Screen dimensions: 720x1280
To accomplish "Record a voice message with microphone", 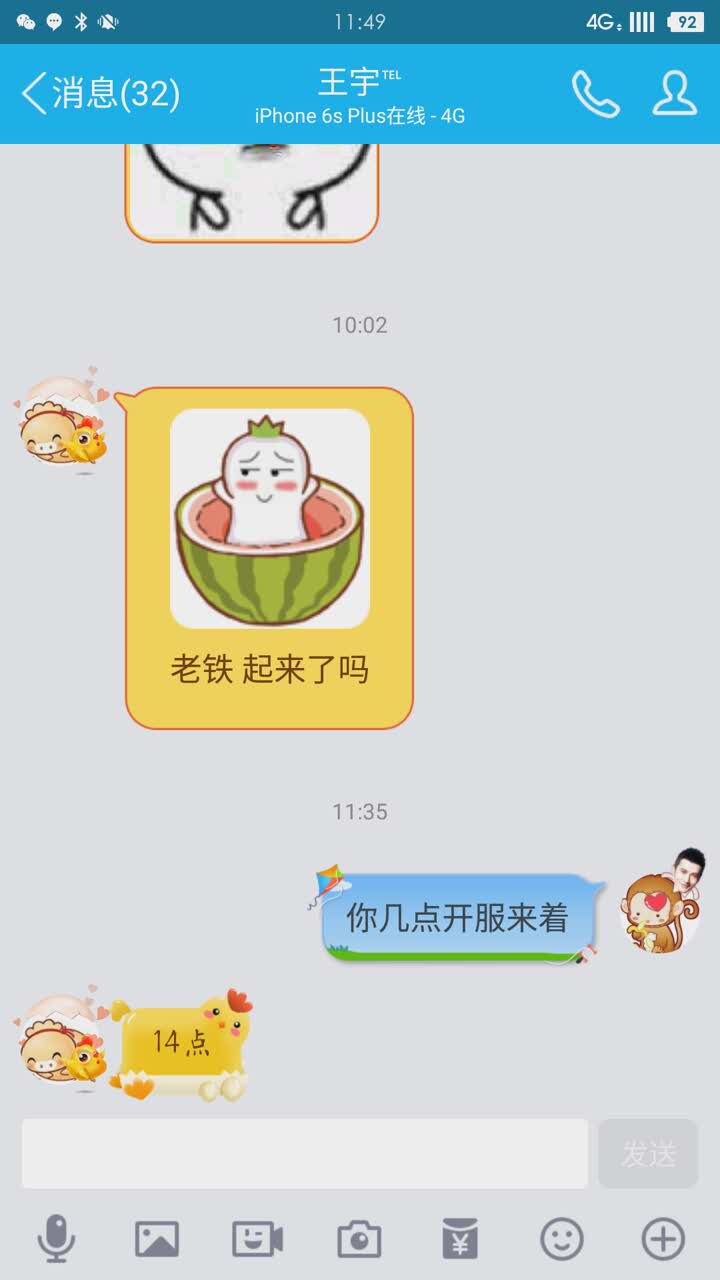I will pyautogui.click(x=56, y=1239).
